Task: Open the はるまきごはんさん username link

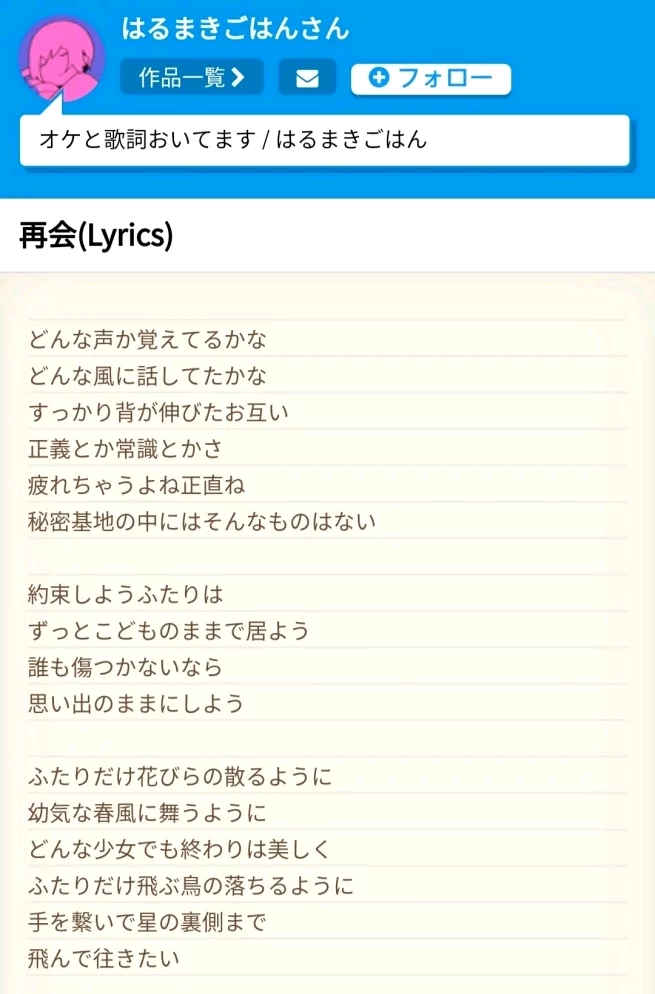Action: [x=235, y=28]
